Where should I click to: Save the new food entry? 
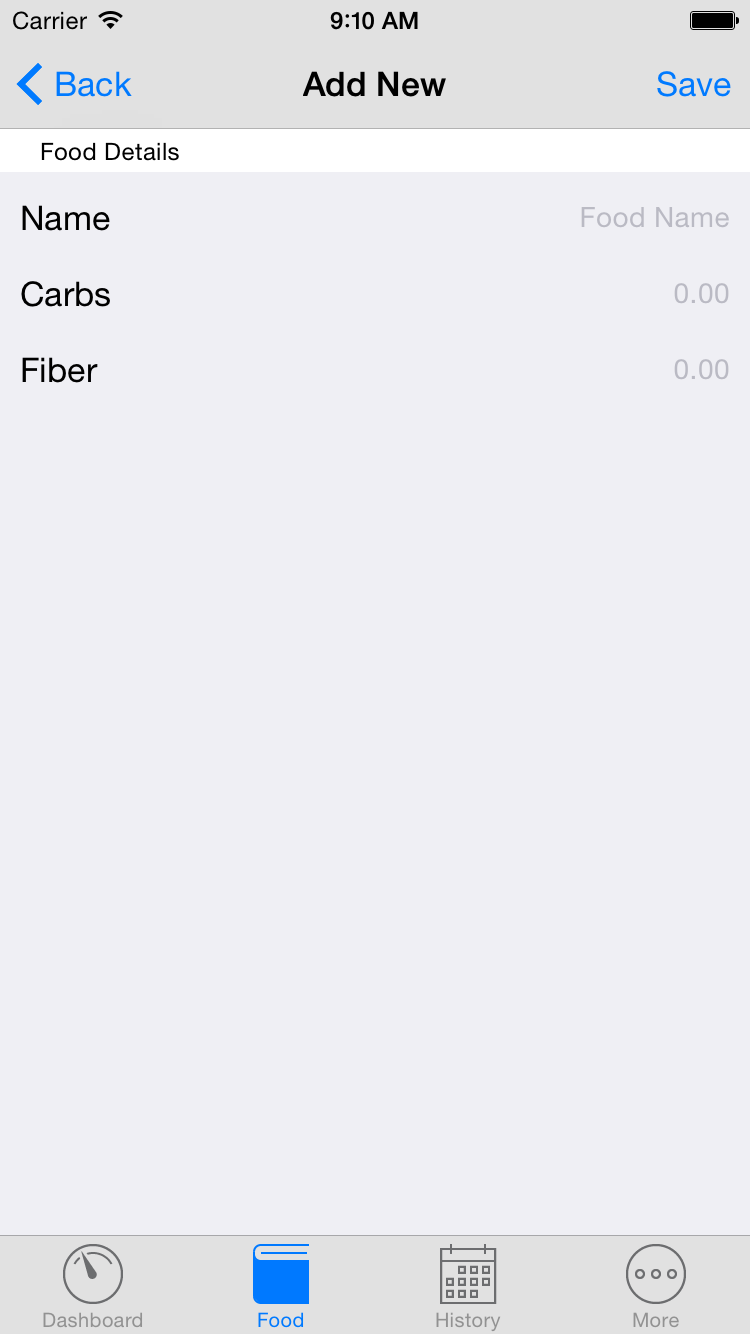(x=693, y=85)
